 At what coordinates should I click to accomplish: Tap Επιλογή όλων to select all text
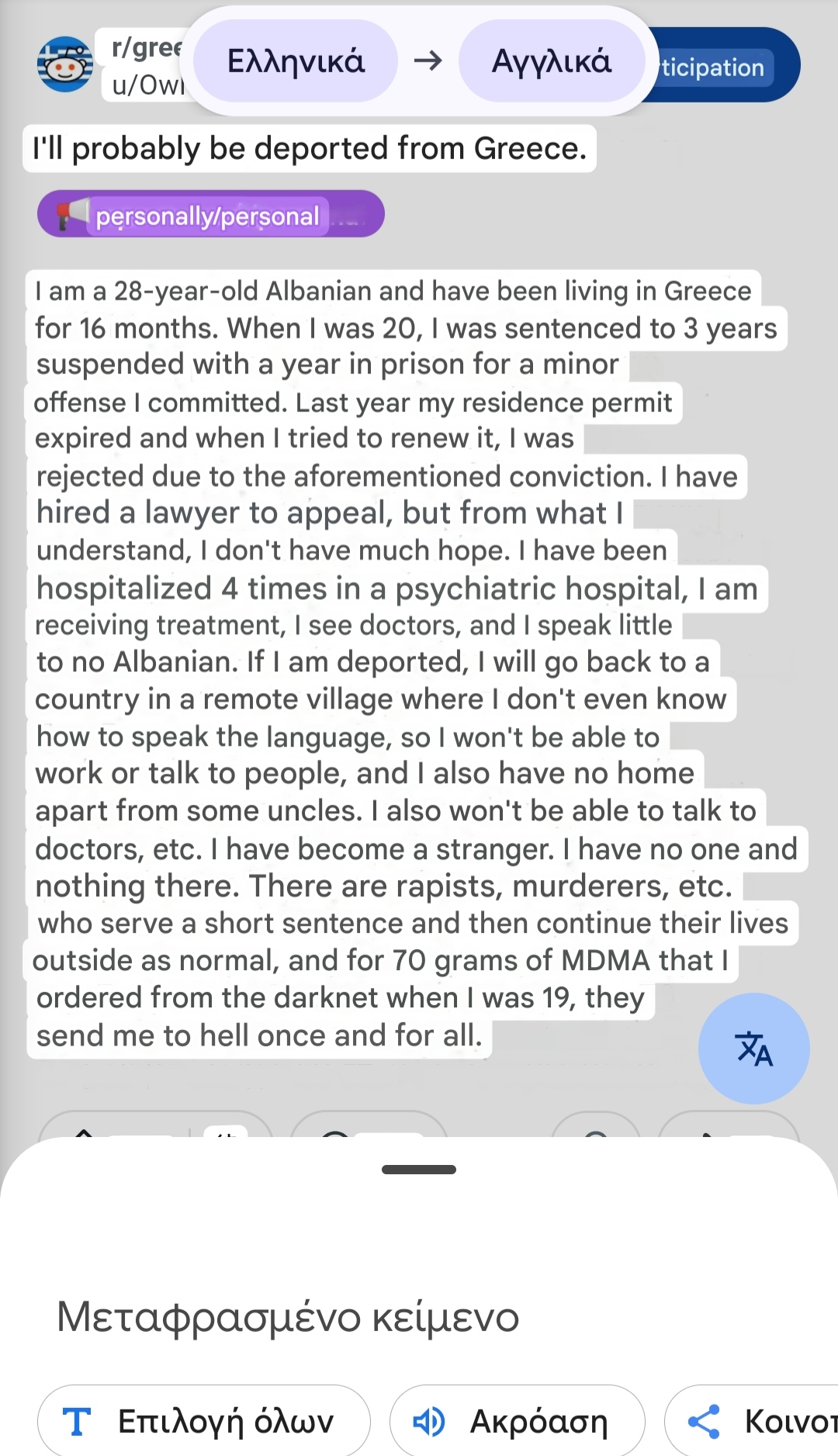pyautogui.click(x=204, y=1421)
